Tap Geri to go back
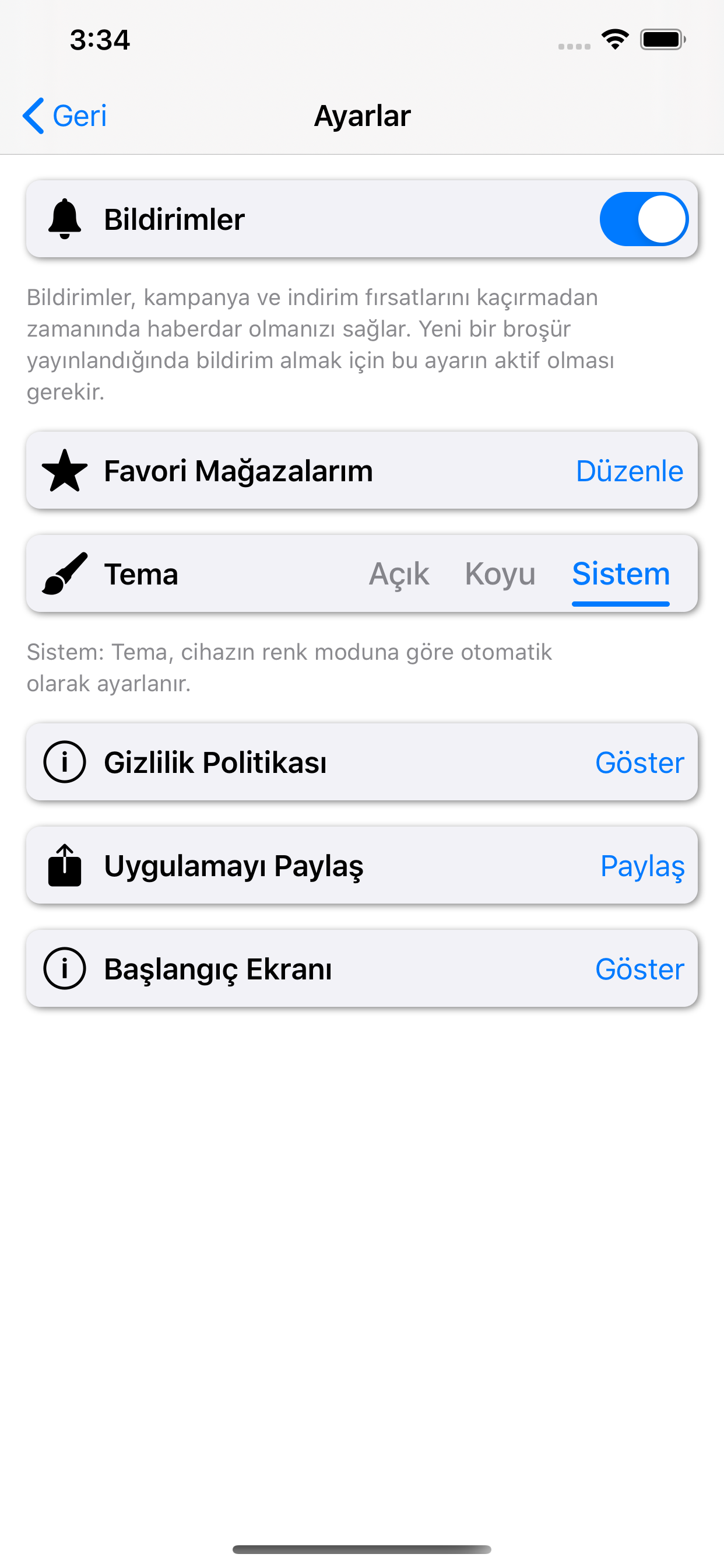This screenshot has height=1568, width=724. (x=80, y=115)
